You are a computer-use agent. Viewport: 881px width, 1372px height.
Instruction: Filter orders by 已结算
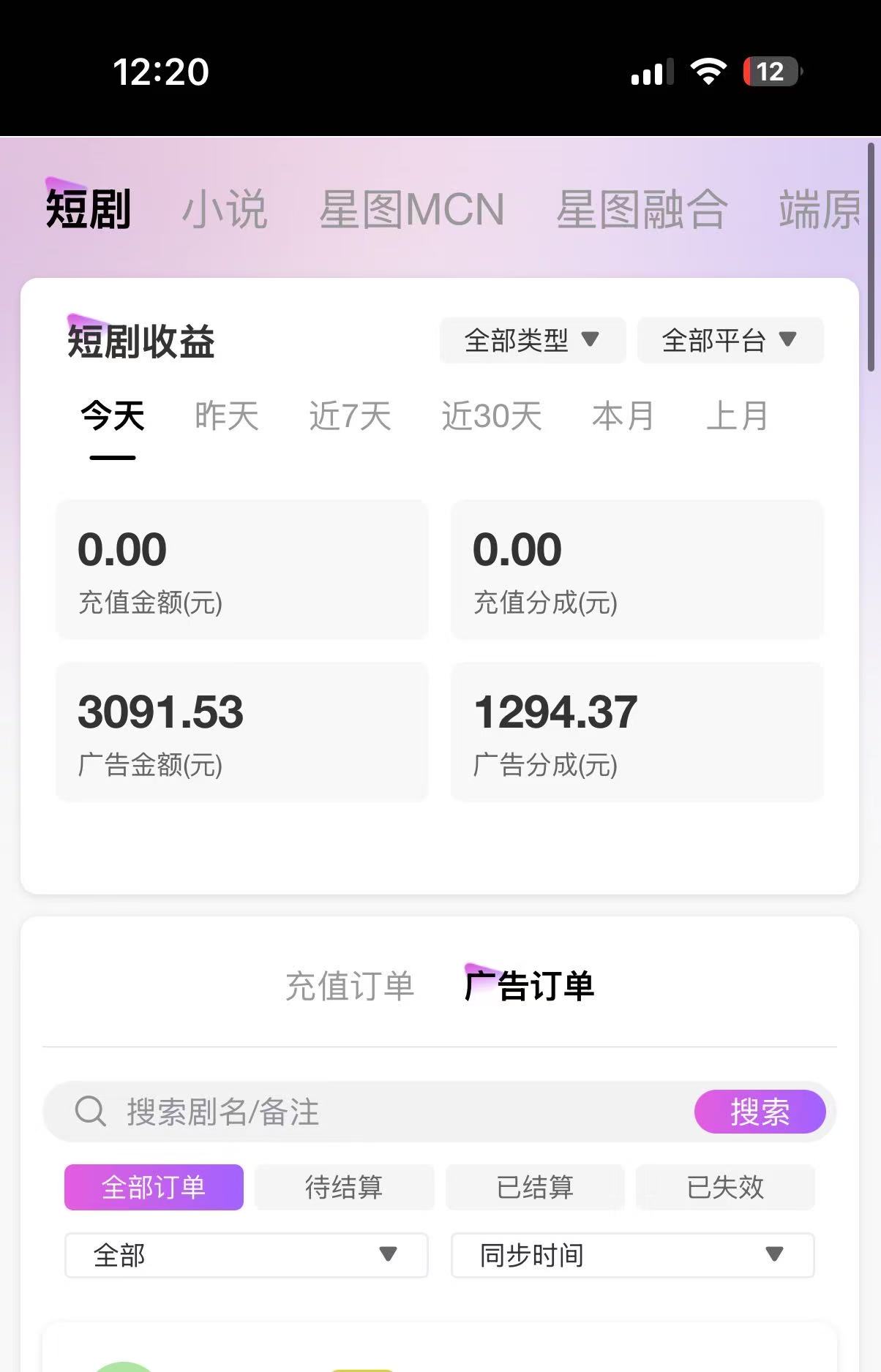[x=535, y=1187]
